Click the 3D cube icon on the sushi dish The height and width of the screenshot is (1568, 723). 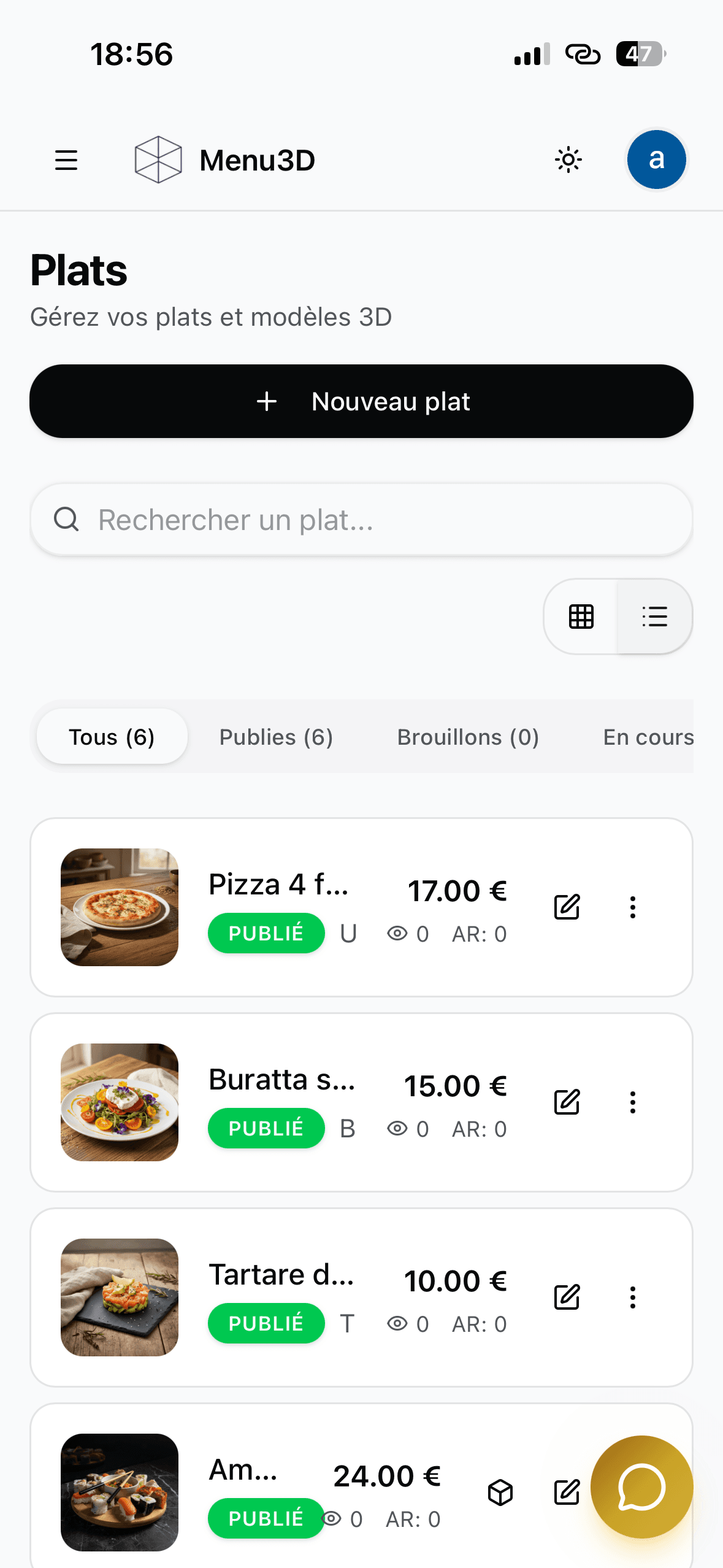(x=500, y=1493)
